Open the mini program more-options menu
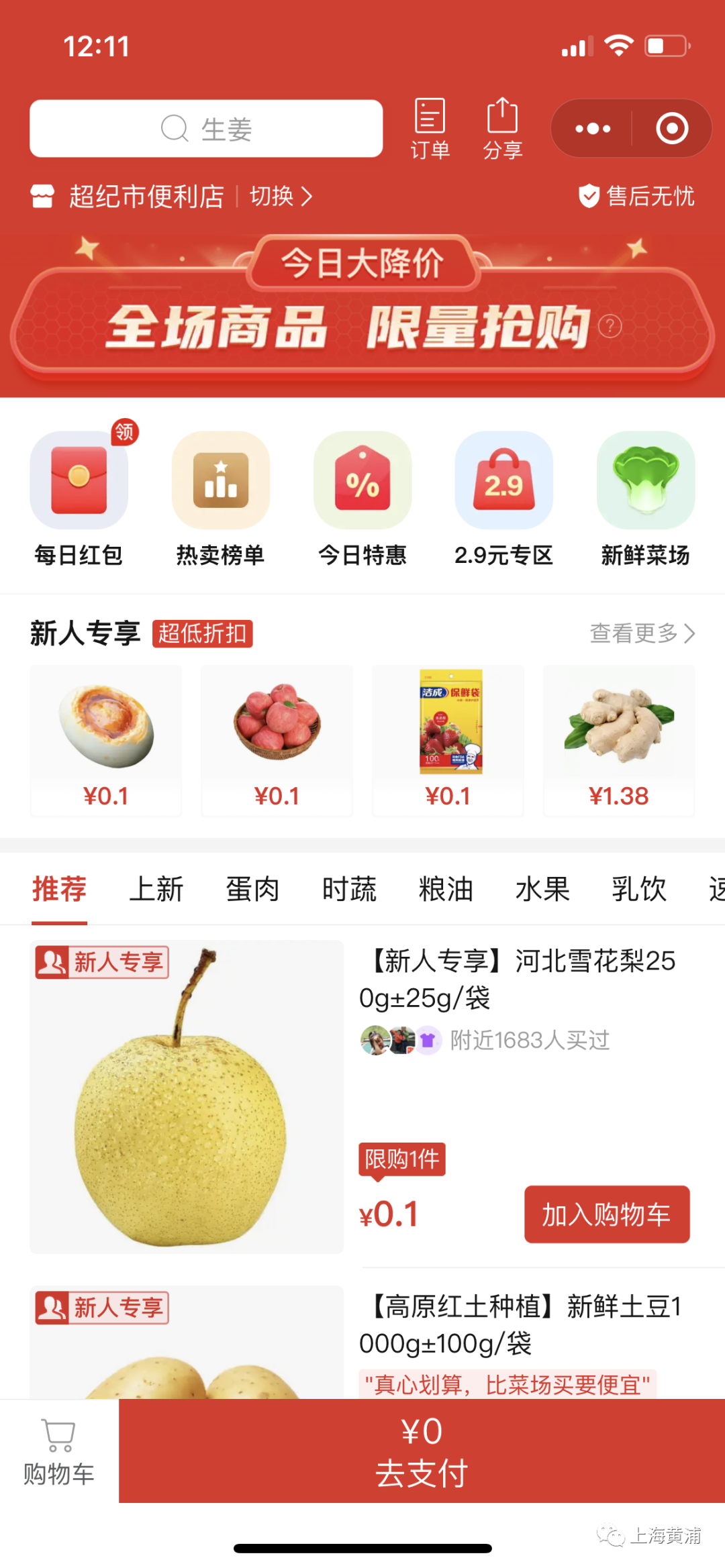 [x=593, y=129]
